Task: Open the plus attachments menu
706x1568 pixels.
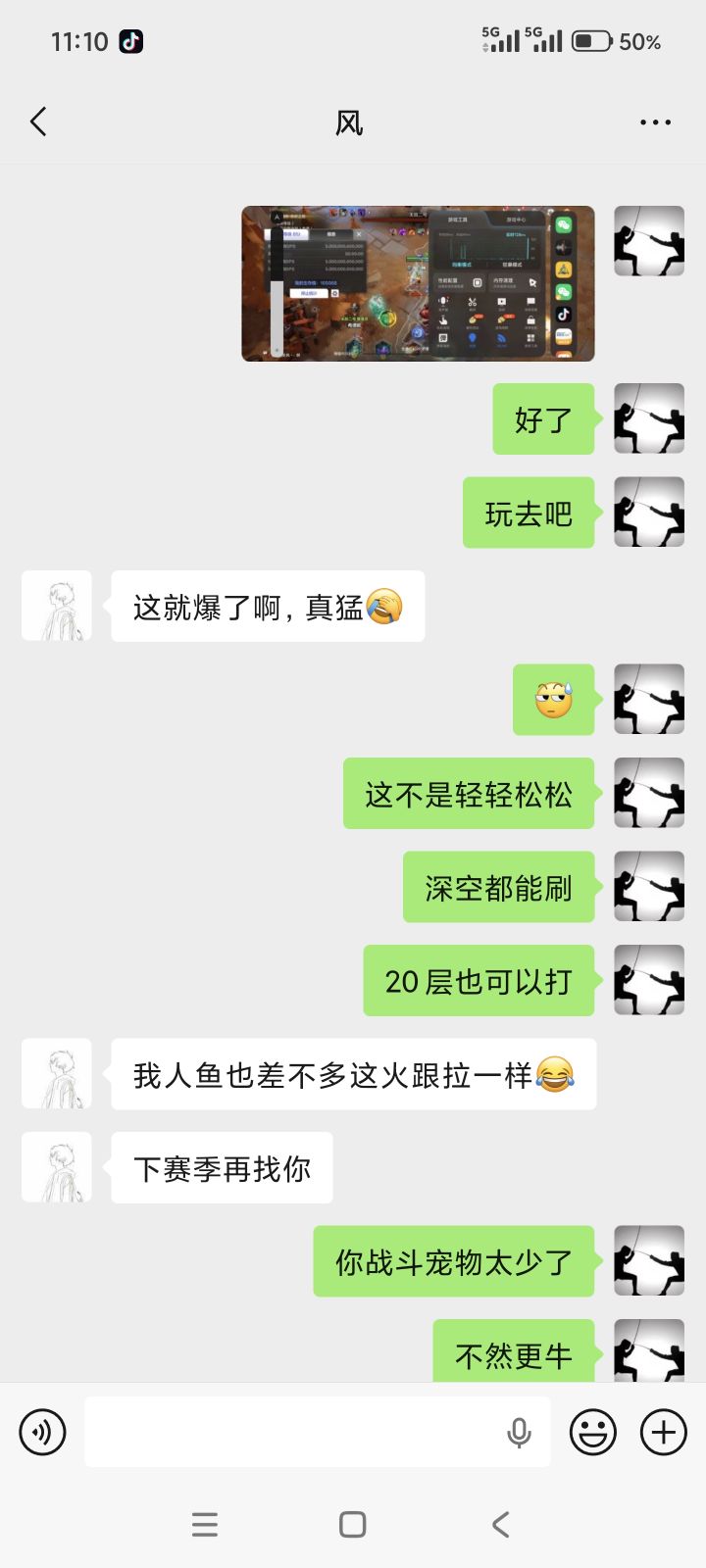Action: click(x=664, y=1432)
